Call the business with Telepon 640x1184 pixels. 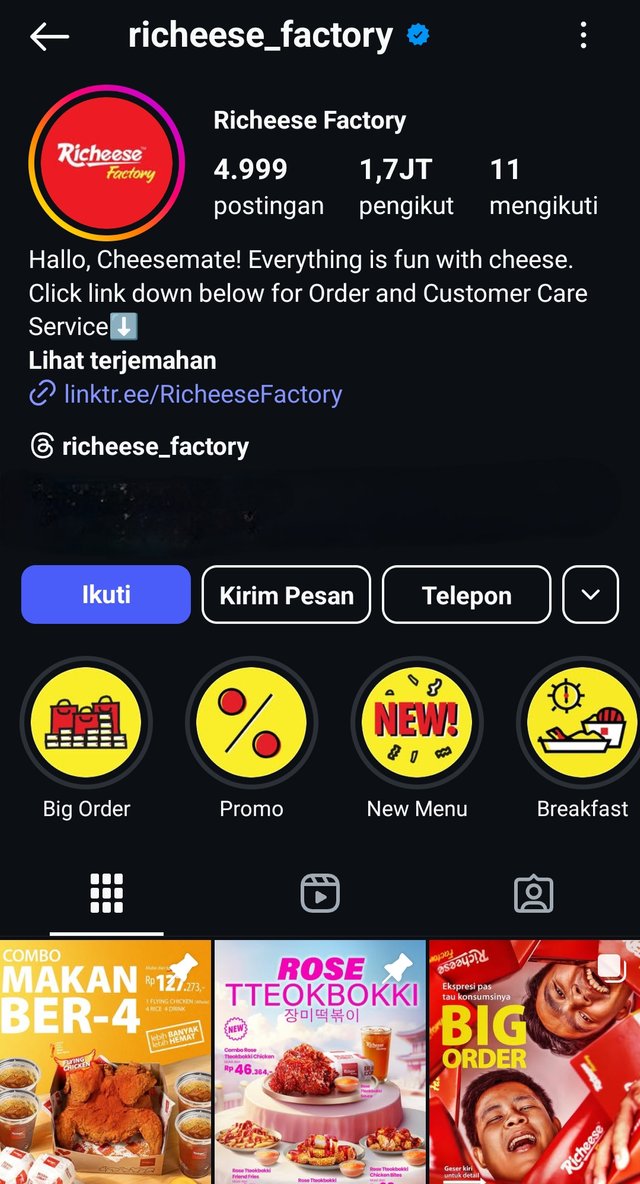466,595
